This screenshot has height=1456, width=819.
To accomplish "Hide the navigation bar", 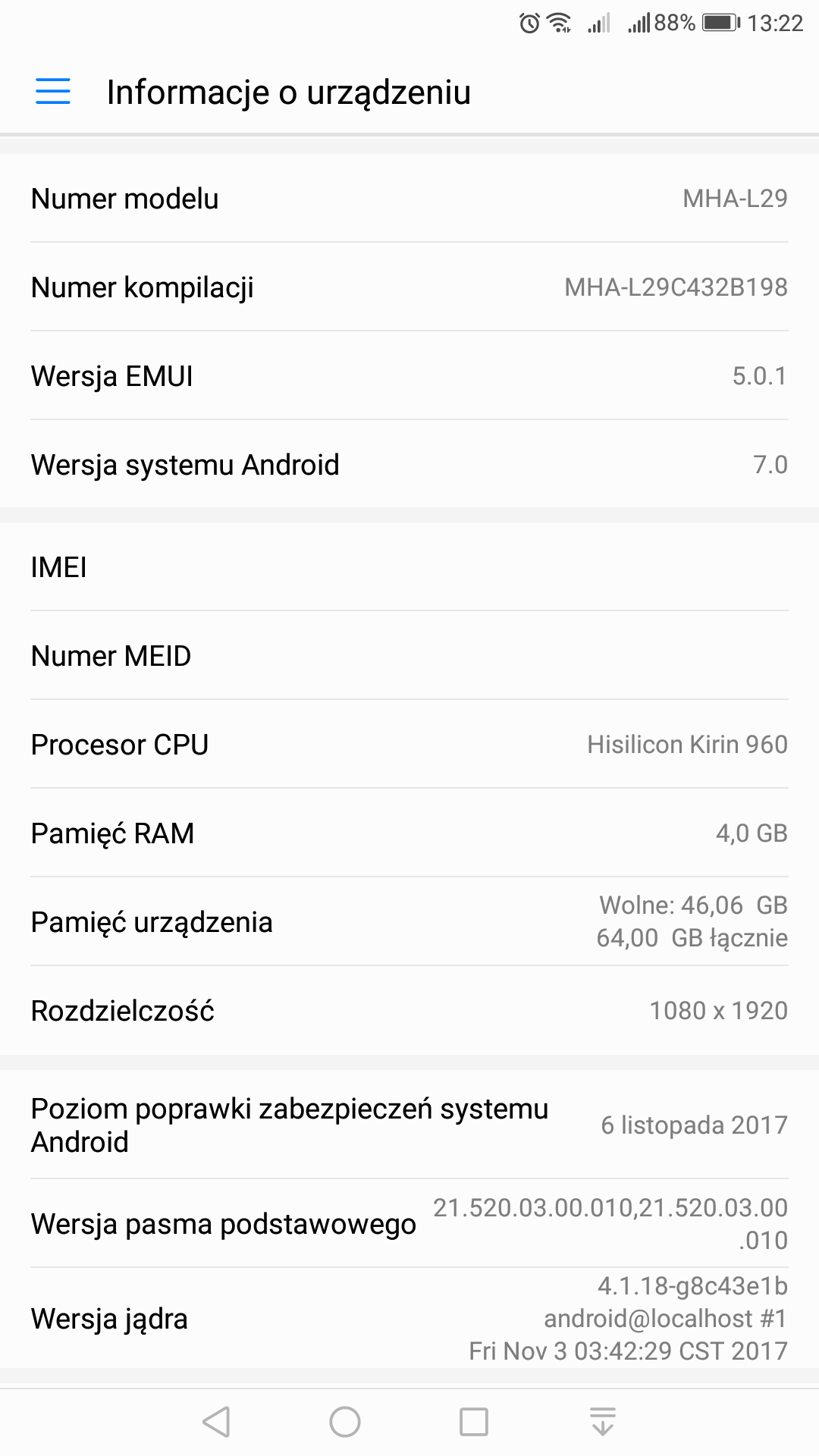I will (x=603, y=1422).
